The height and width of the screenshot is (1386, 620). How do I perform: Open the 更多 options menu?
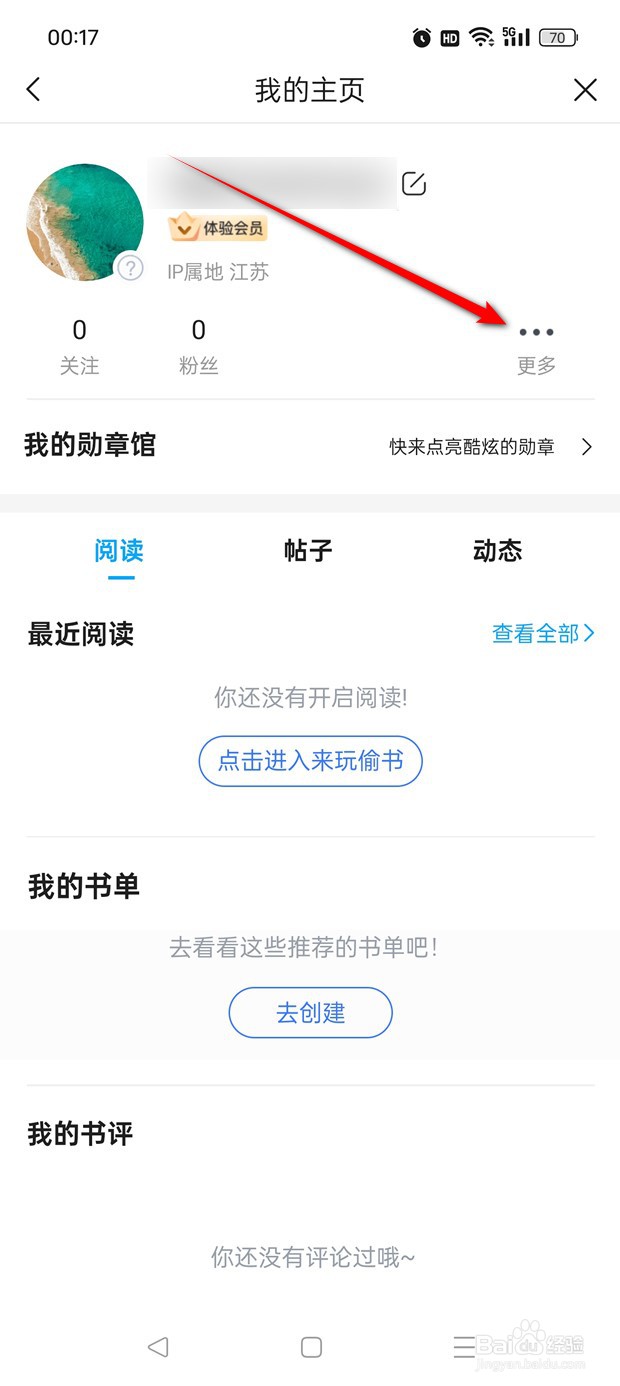(x=536, y=346)
